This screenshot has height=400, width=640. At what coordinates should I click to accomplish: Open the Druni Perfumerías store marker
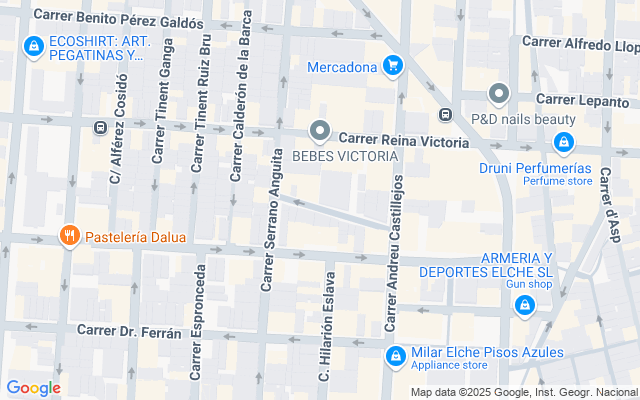[564, 144]
